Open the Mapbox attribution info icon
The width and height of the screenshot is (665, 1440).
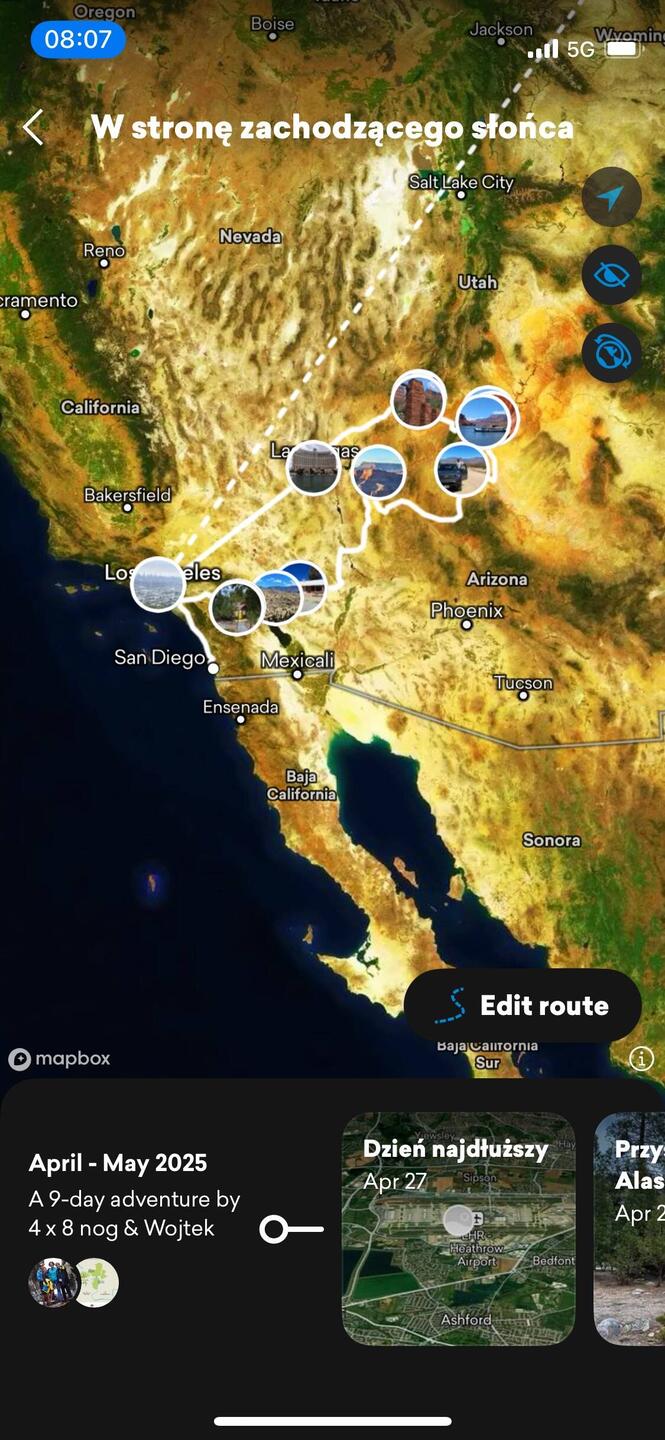click(x=641, y=1058)
